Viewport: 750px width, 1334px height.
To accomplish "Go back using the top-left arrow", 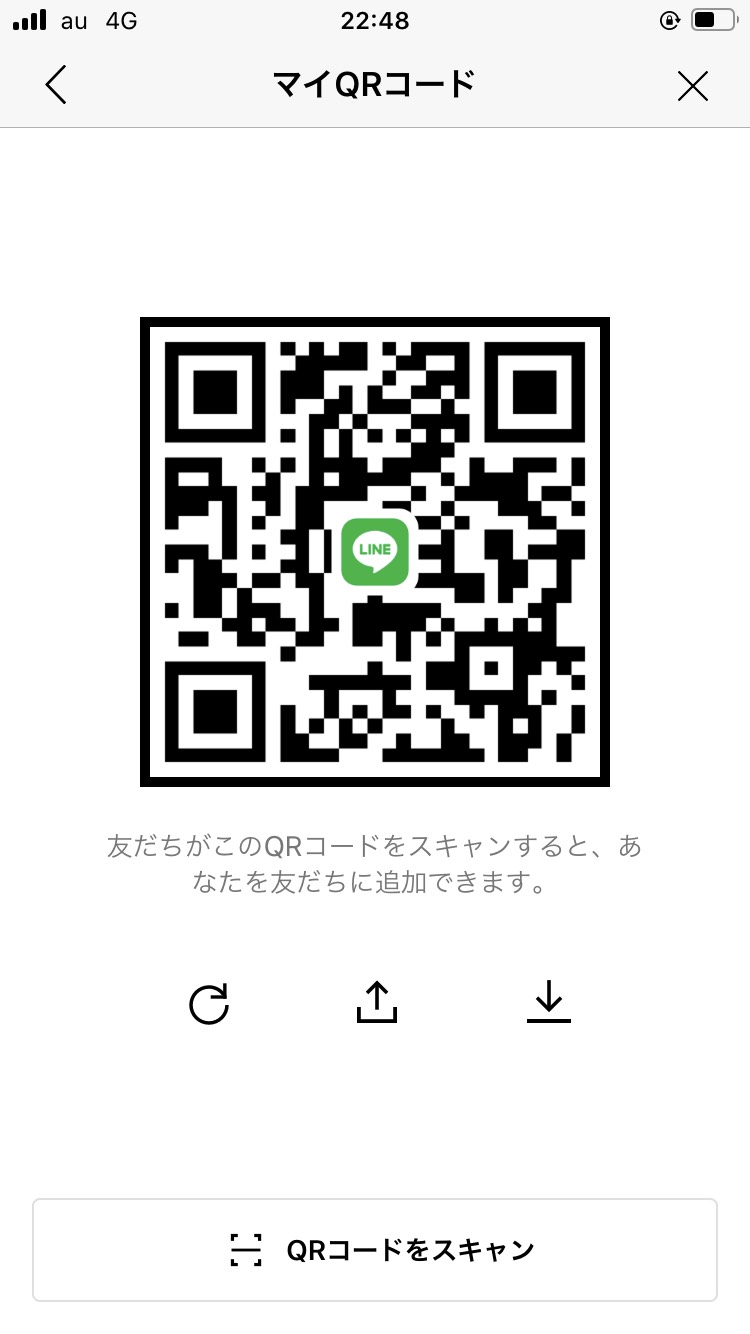I will pyautogui.click(x=56, y=85).
